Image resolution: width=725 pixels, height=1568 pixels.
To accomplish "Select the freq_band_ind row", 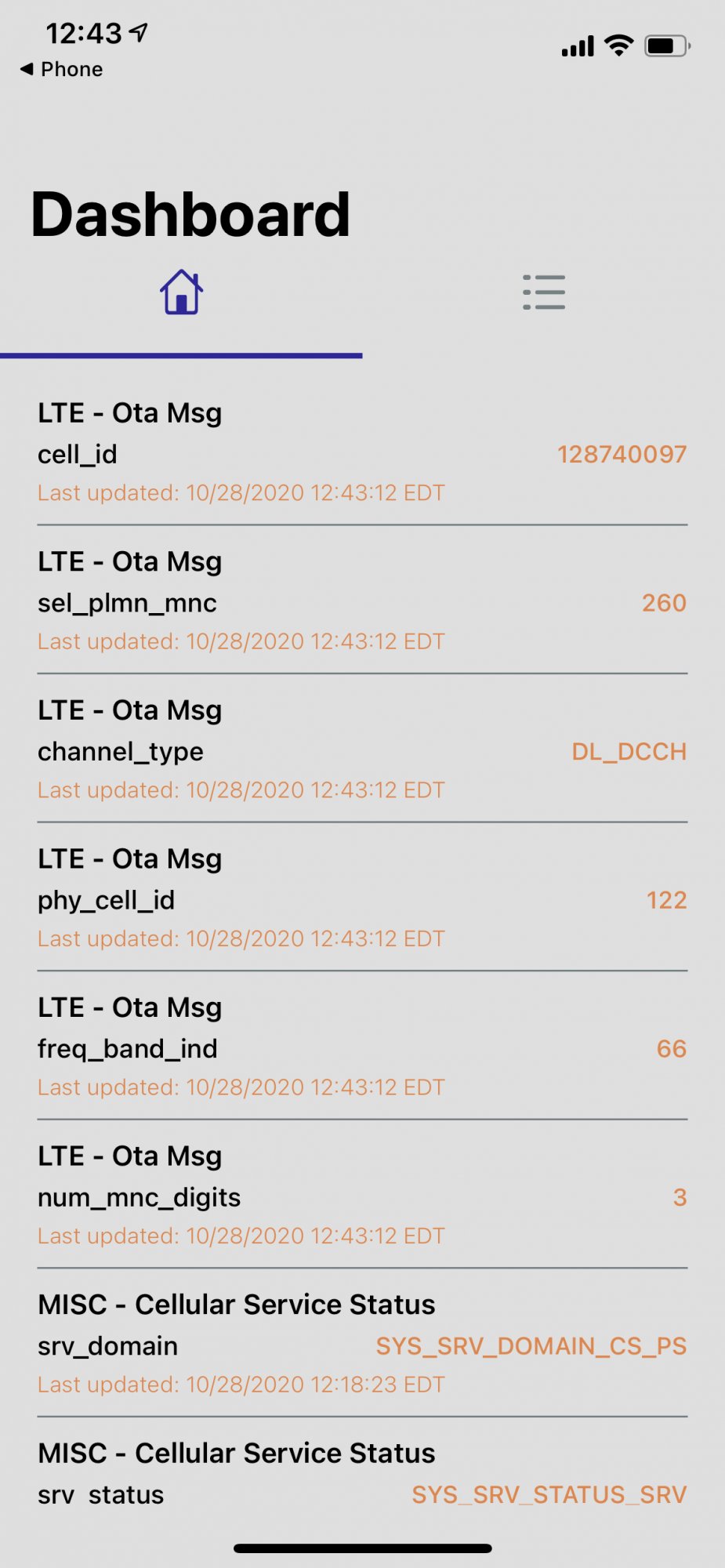I will pyautogui.click(x=362, y=1046).
